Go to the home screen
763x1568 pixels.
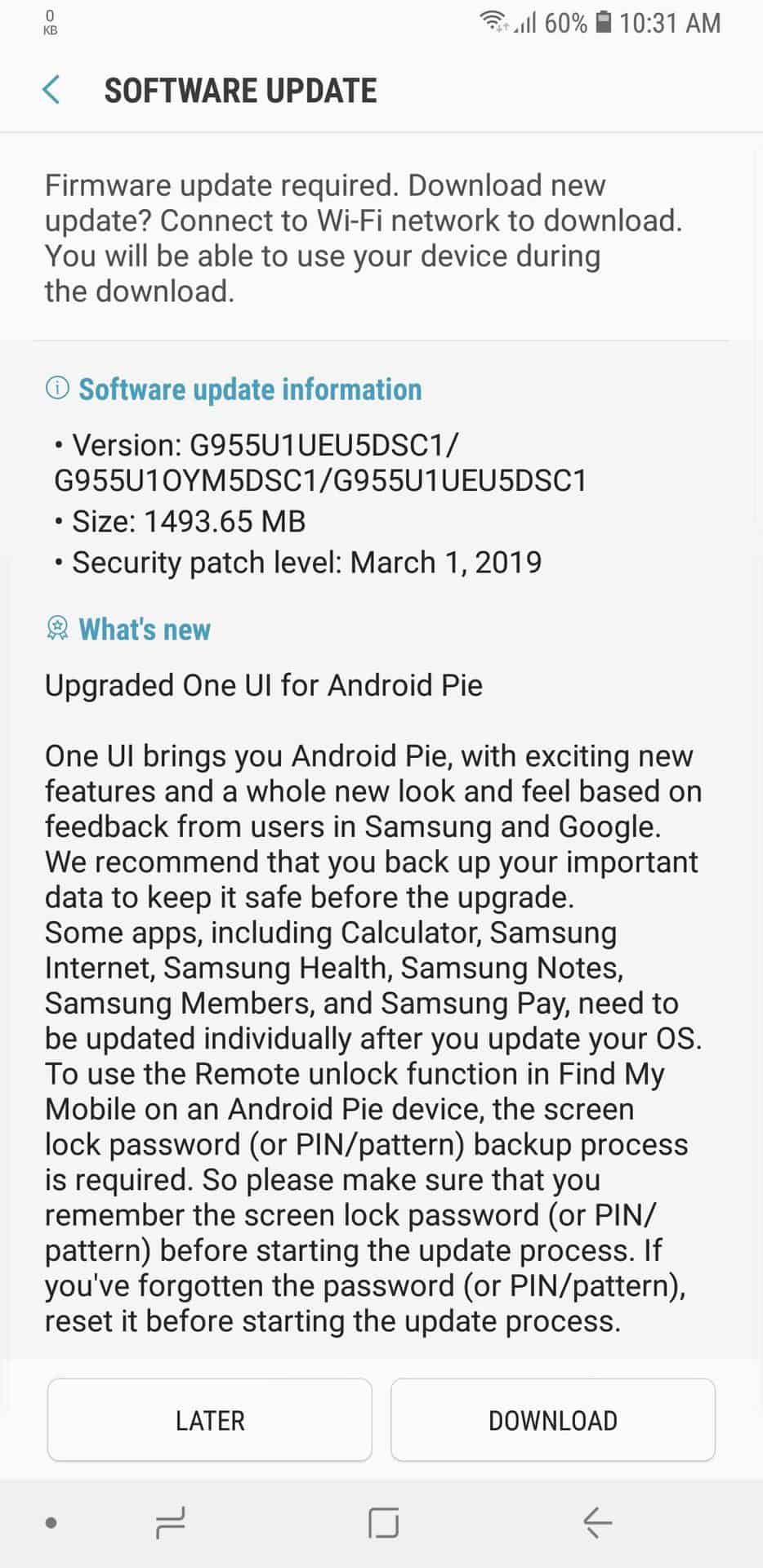coord(383,1522)
